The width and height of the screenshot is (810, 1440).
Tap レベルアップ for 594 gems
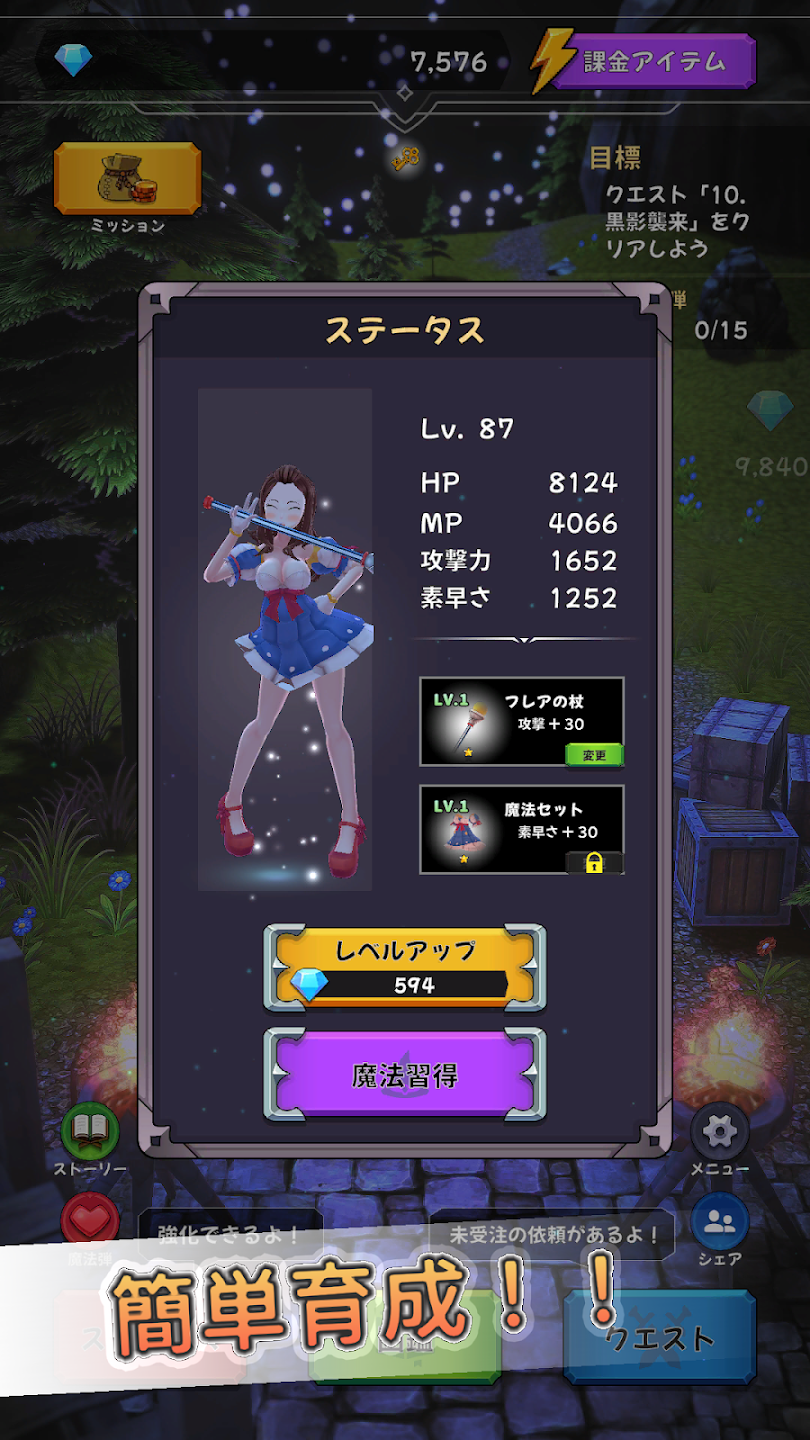405,967
